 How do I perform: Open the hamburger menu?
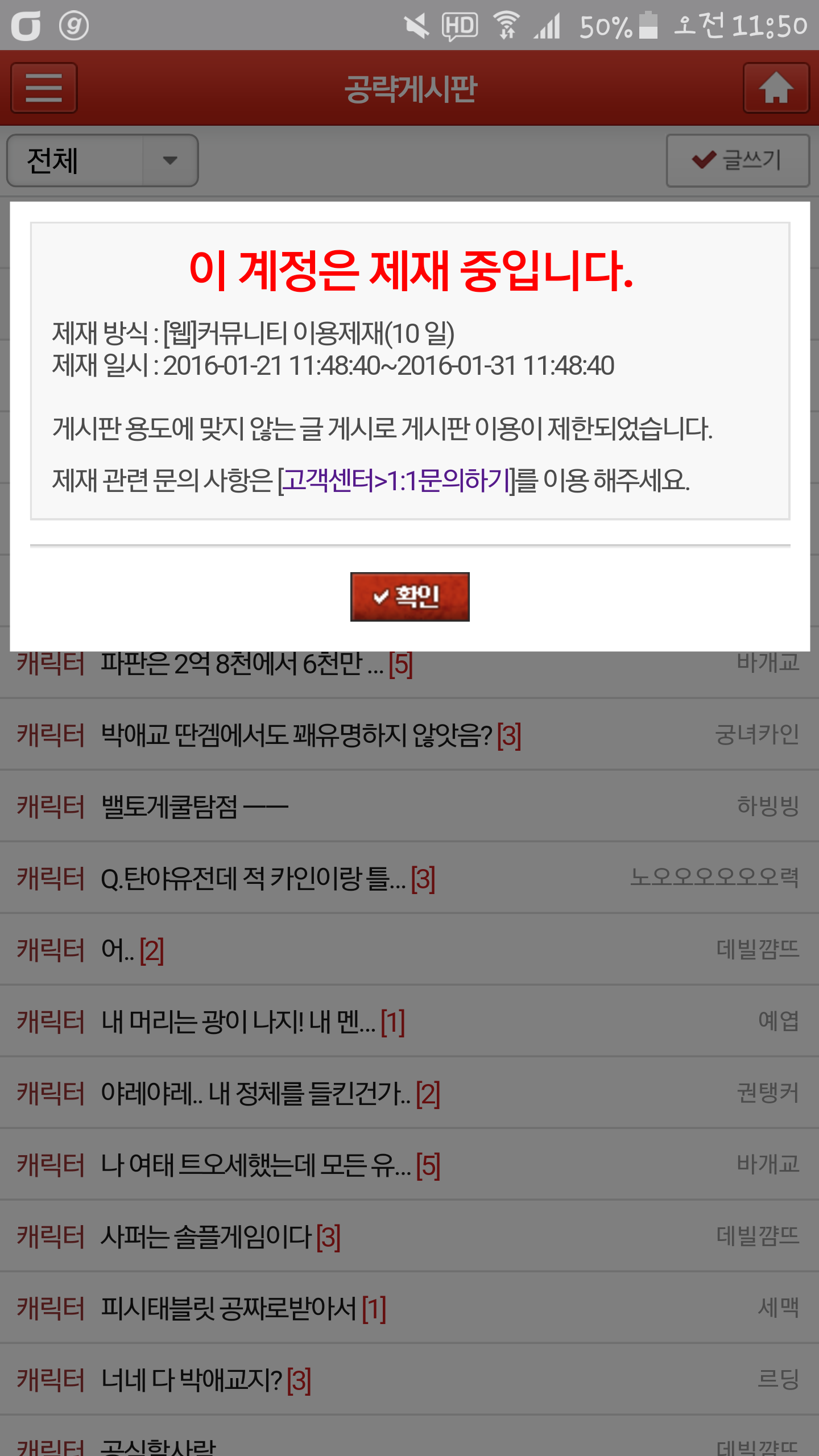(x=44, y=88)
